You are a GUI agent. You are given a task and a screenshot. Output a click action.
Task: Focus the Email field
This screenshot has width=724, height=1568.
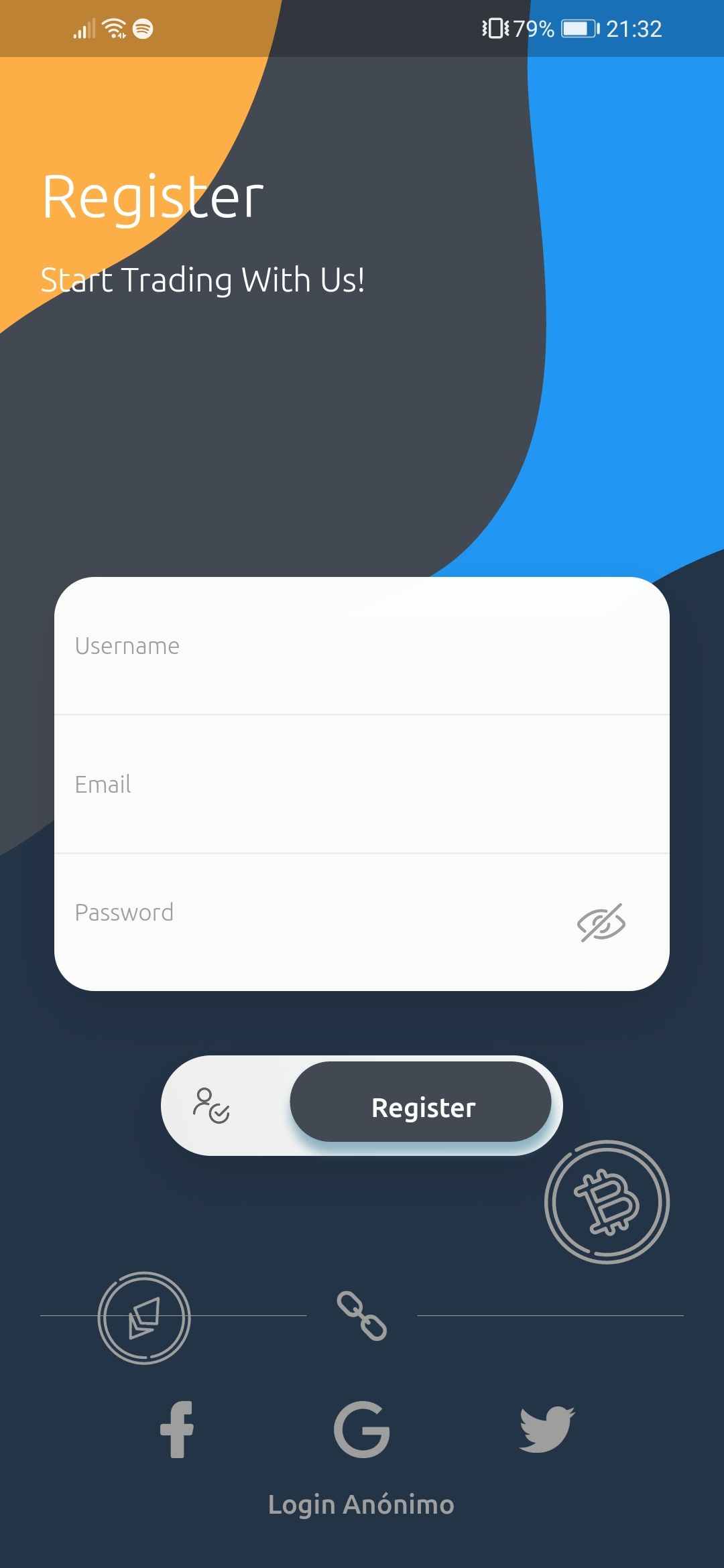click(362, 784)
